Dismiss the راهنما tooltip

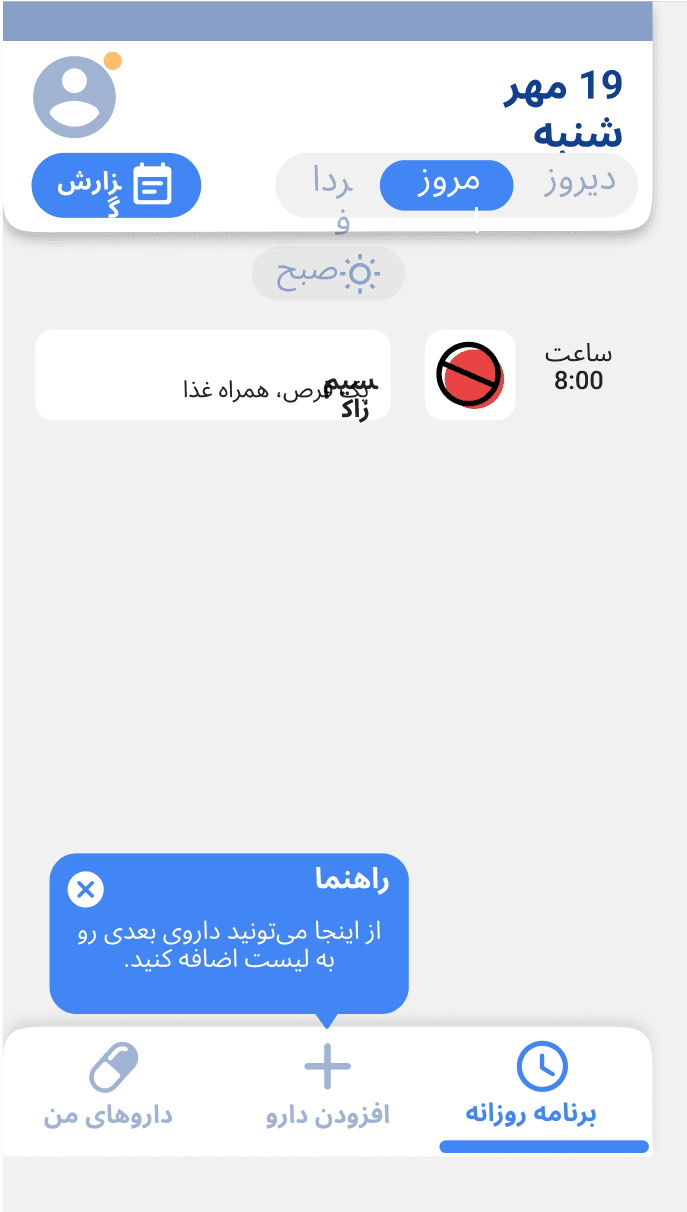pos(86,889)
